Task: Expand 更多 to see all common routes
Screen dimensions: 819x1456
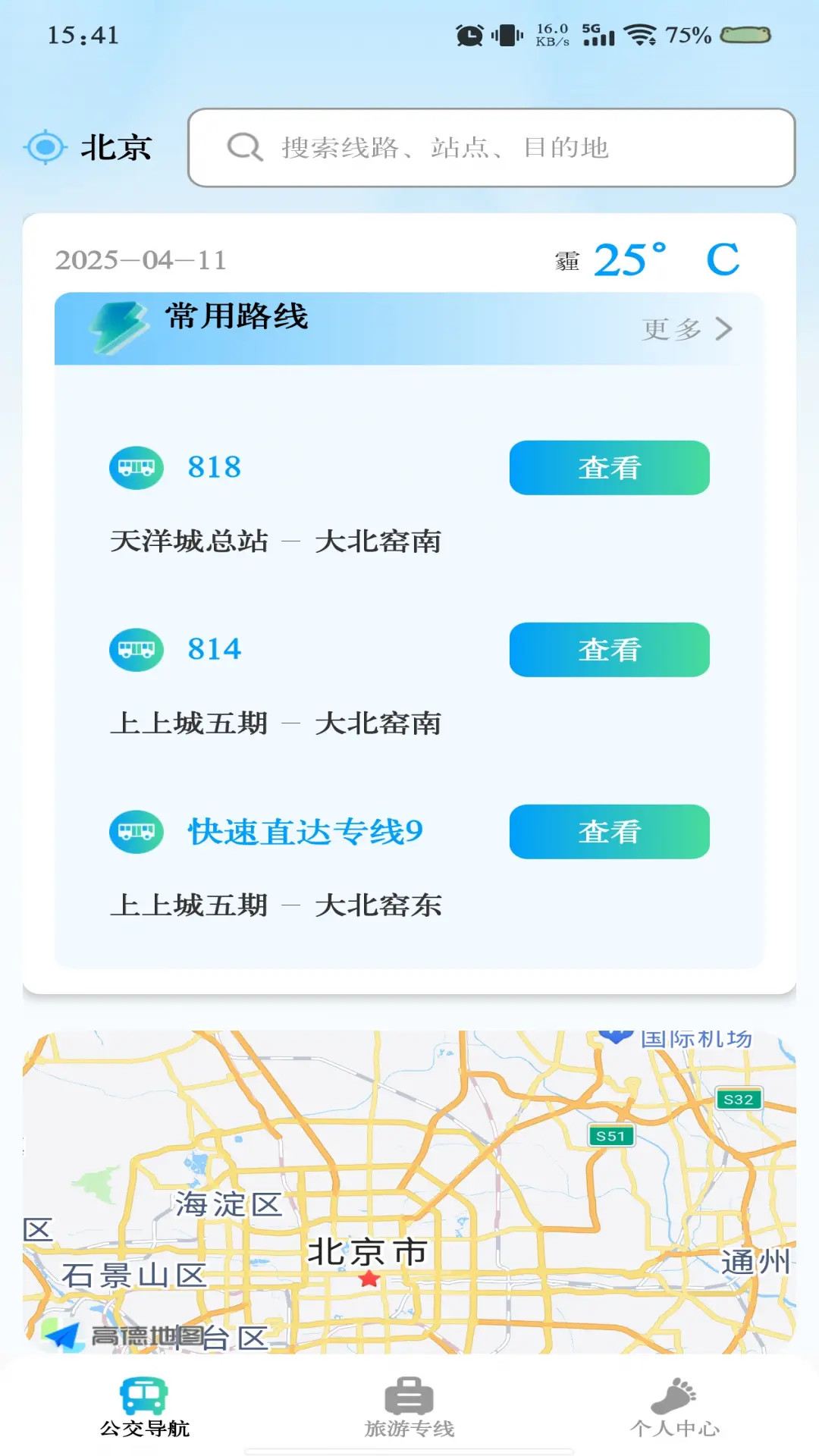Action: [x=672, y=329]
